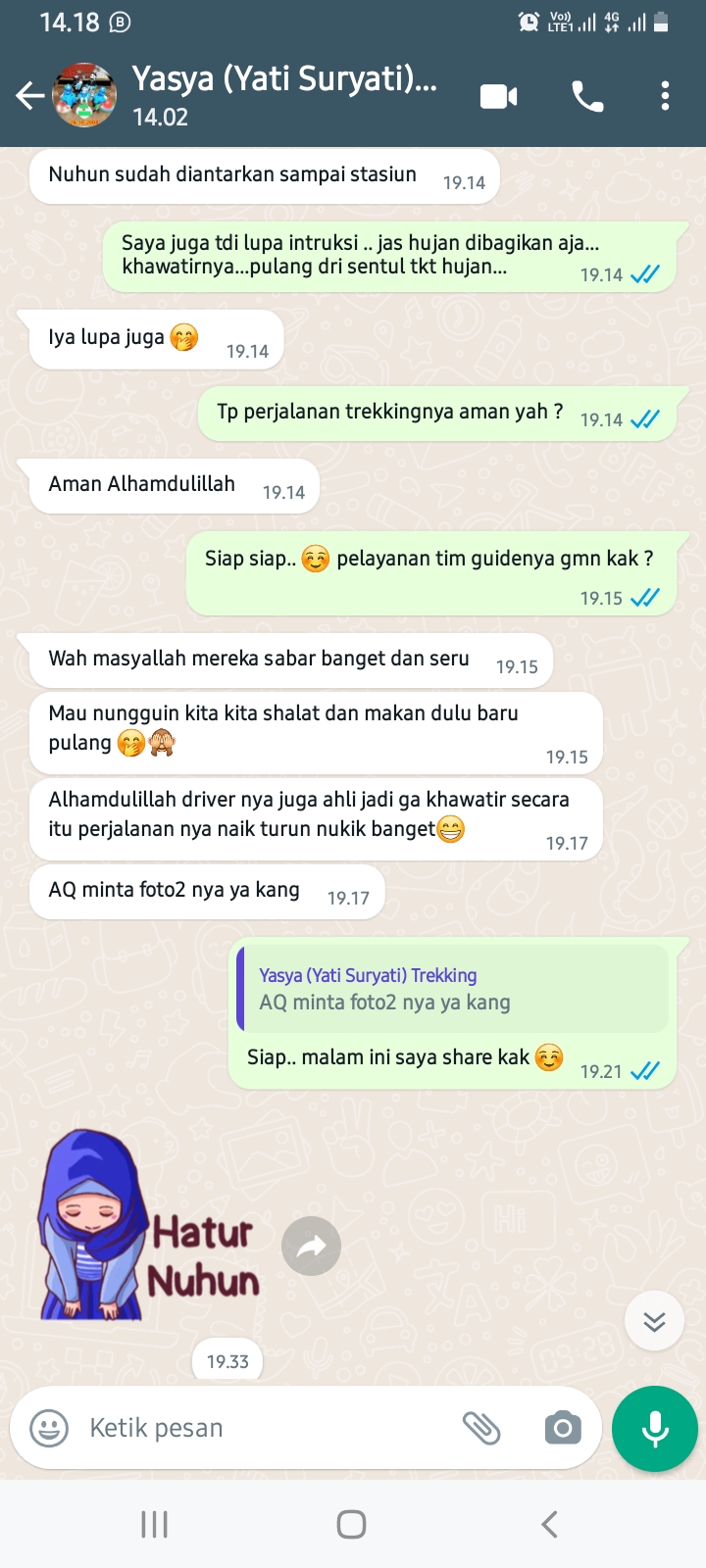This screenshot has width=706, height=1568.
Task: Start a voice call with Yasya
Action: pos(587,96)
